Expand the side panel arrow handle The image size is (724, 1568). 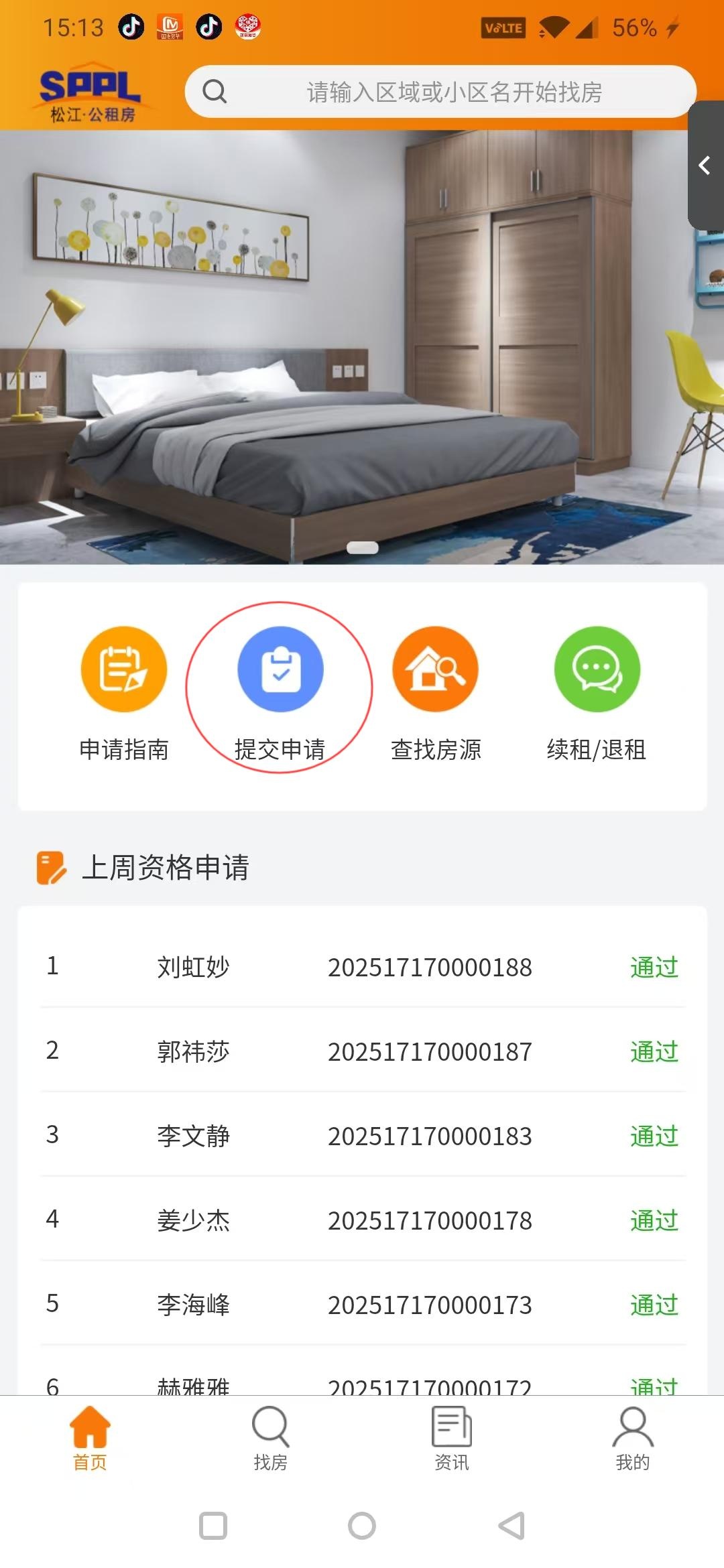point(705,166)
